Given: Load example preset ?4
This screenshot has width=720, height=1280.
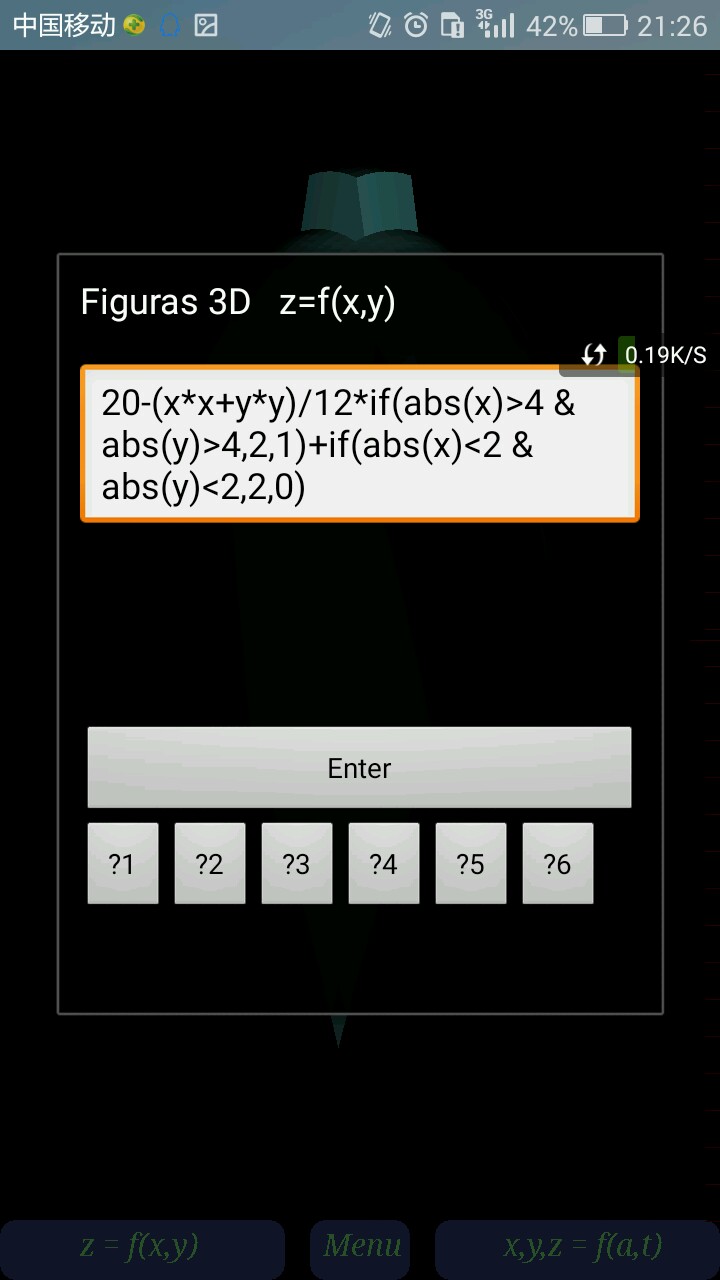Looking at the screenshot, I should point(384,863).
